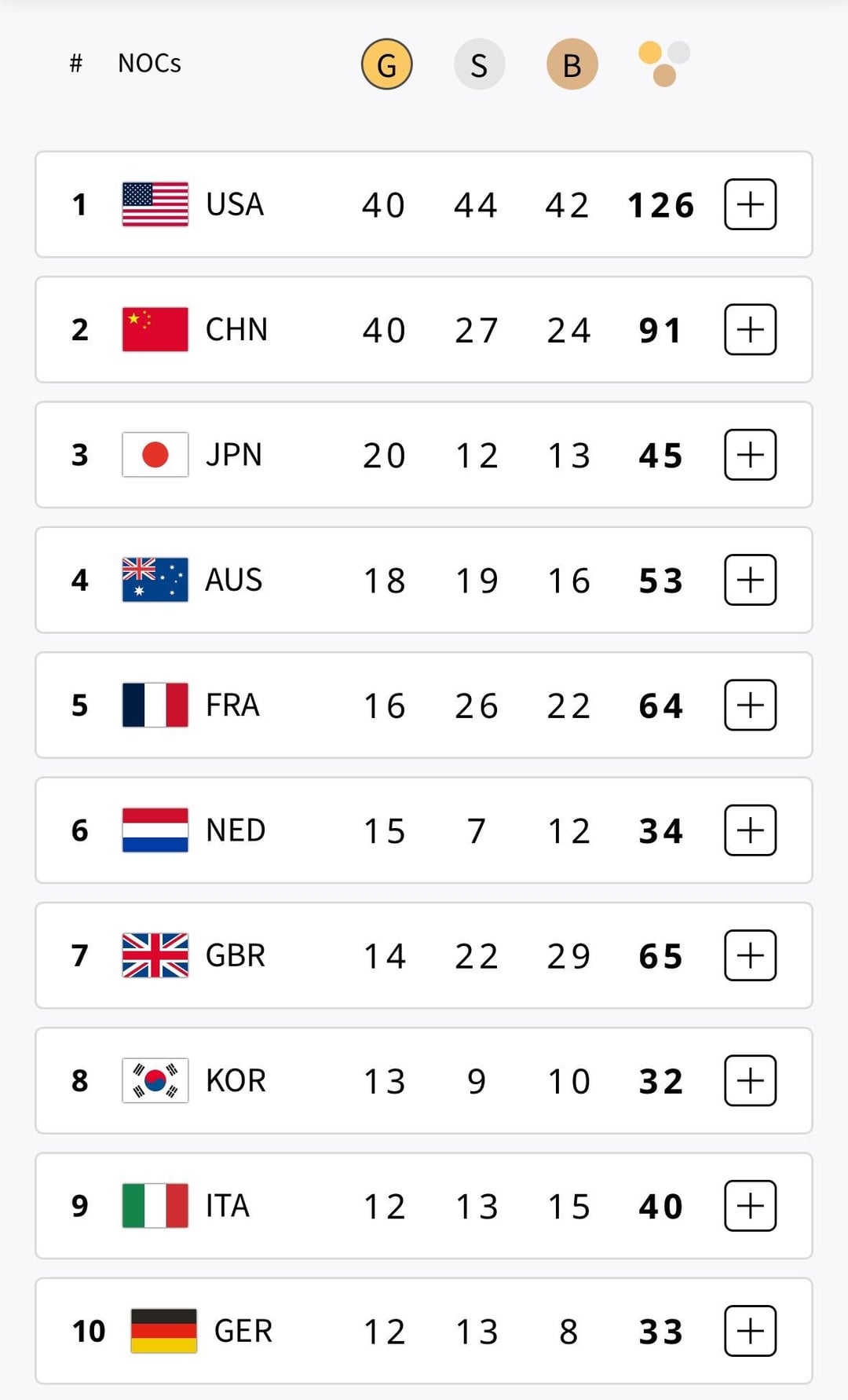The height and width of the screenshot is (1400, 848).
Task: Expand KOR medal details
Action: (750, 1080)
